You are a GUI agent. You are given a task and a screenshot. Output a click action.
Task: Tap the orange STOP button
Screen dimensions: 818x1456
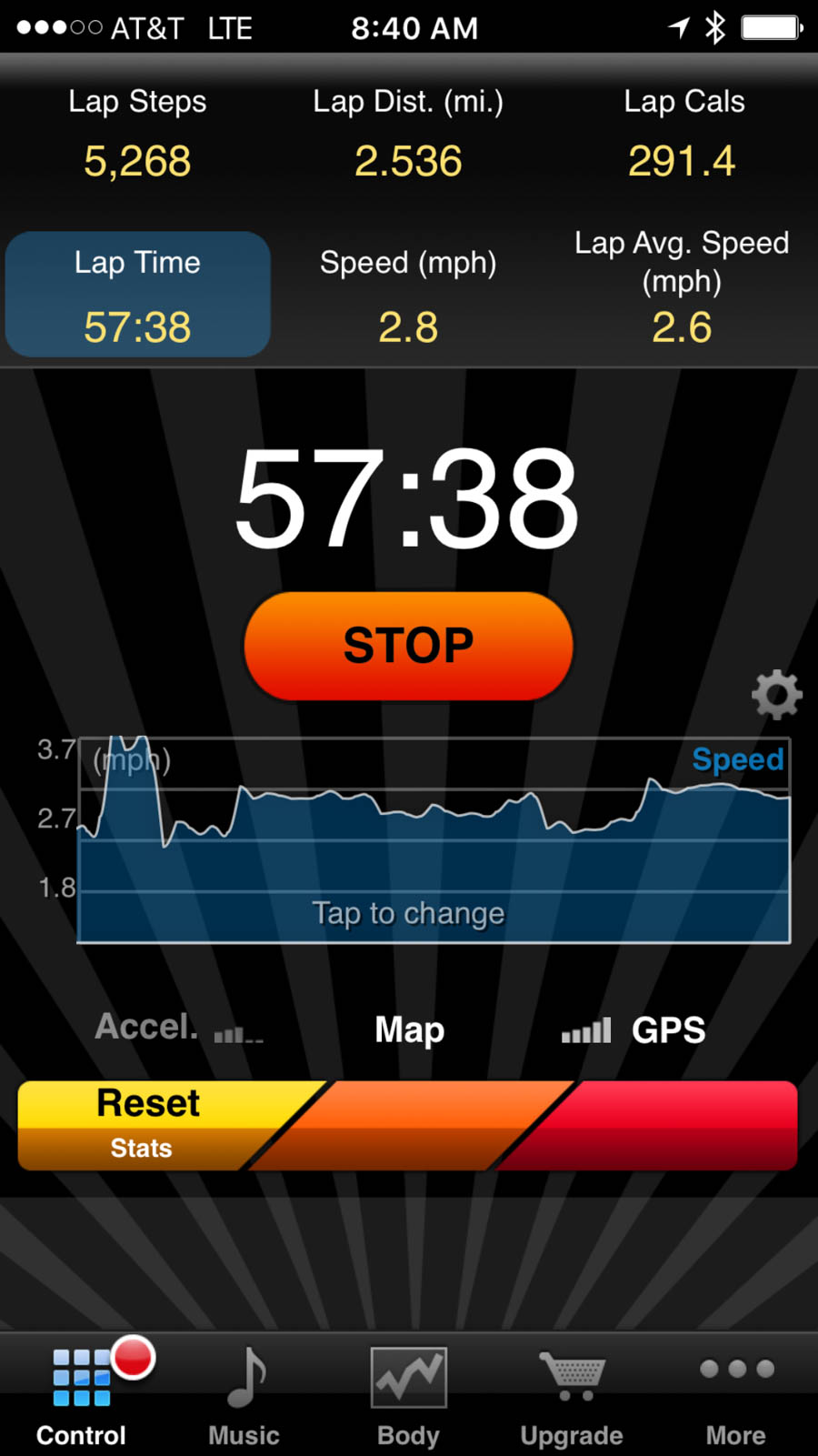coord(408,646)
